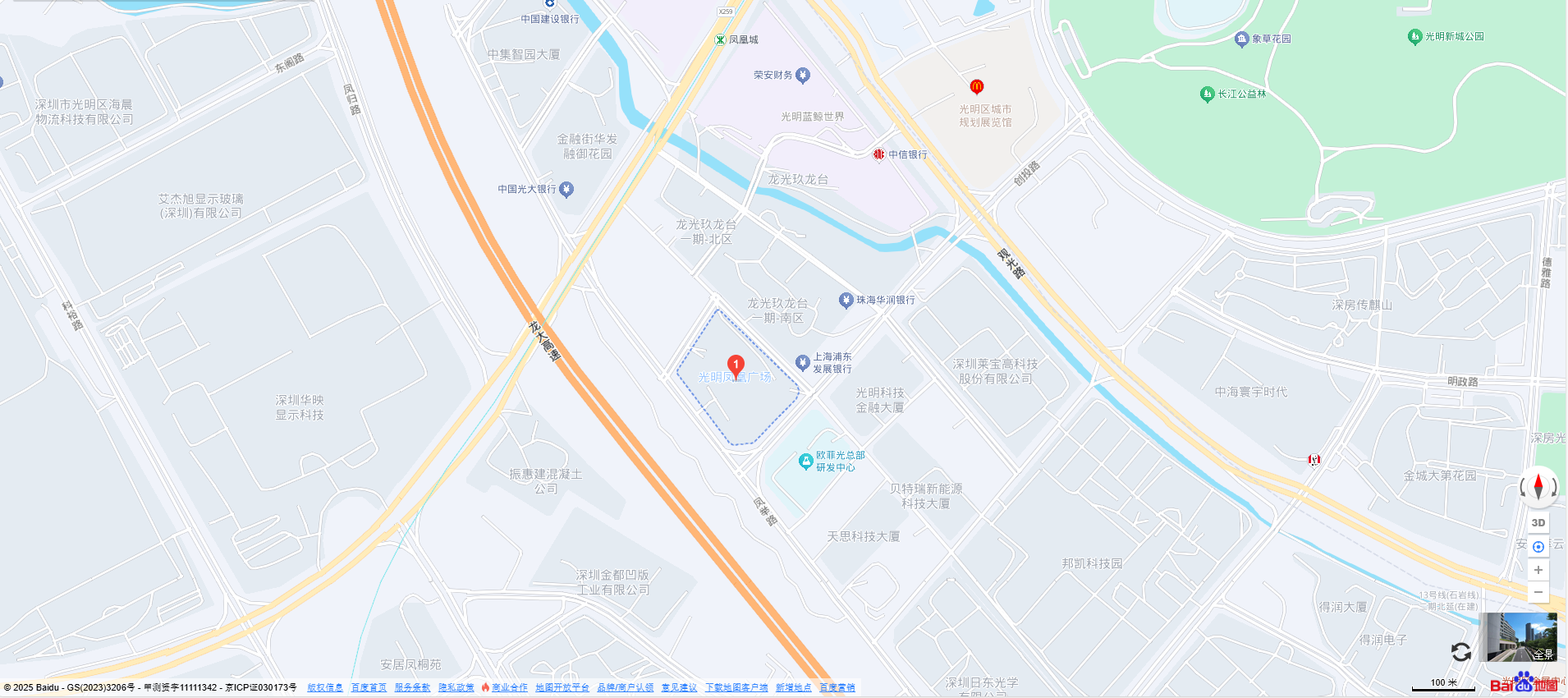Switch the map to 3D view
1568x698 pixels.
click(1538, 522)
